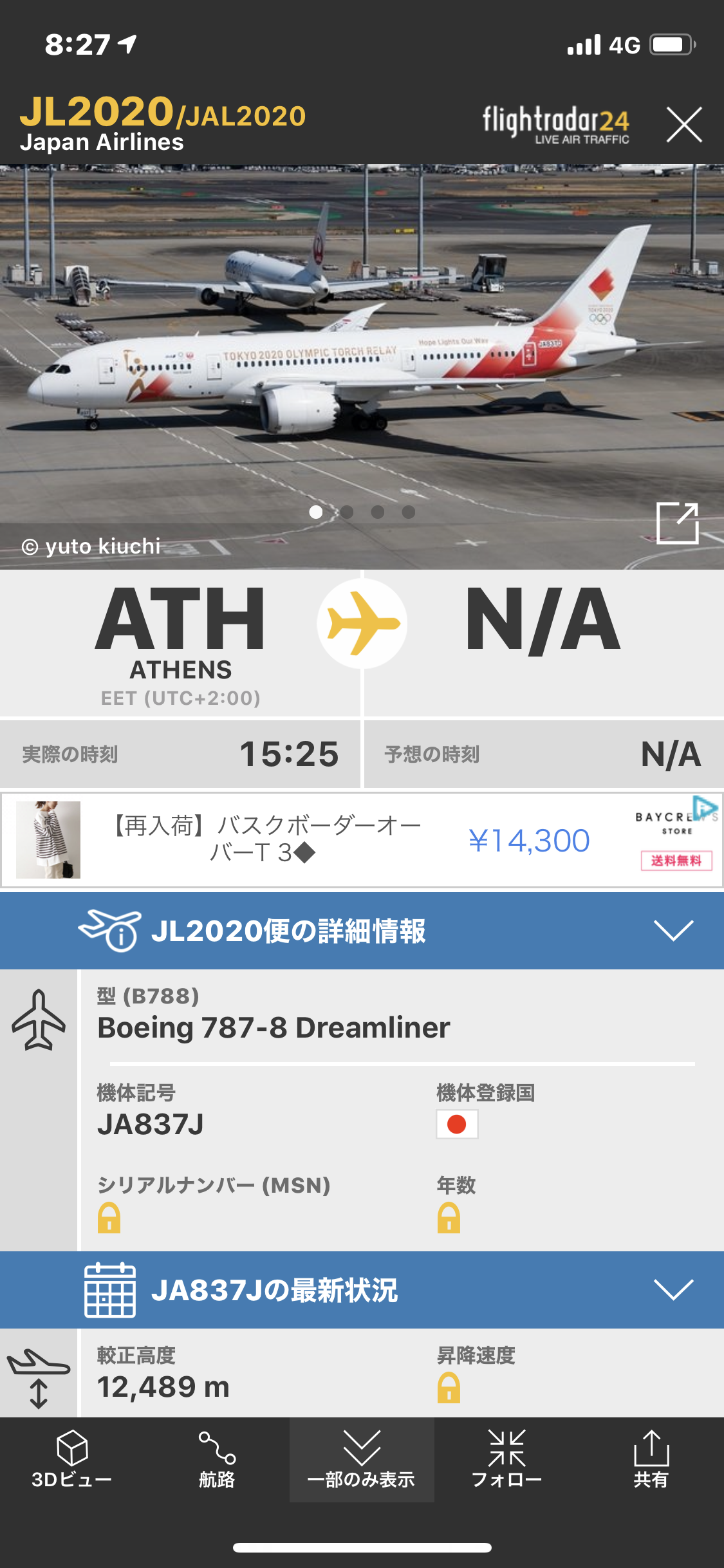Open the 3Dビュー view
This screenshot has height=1568, width=724.
pyautogui.click(x=72, y=1460)
